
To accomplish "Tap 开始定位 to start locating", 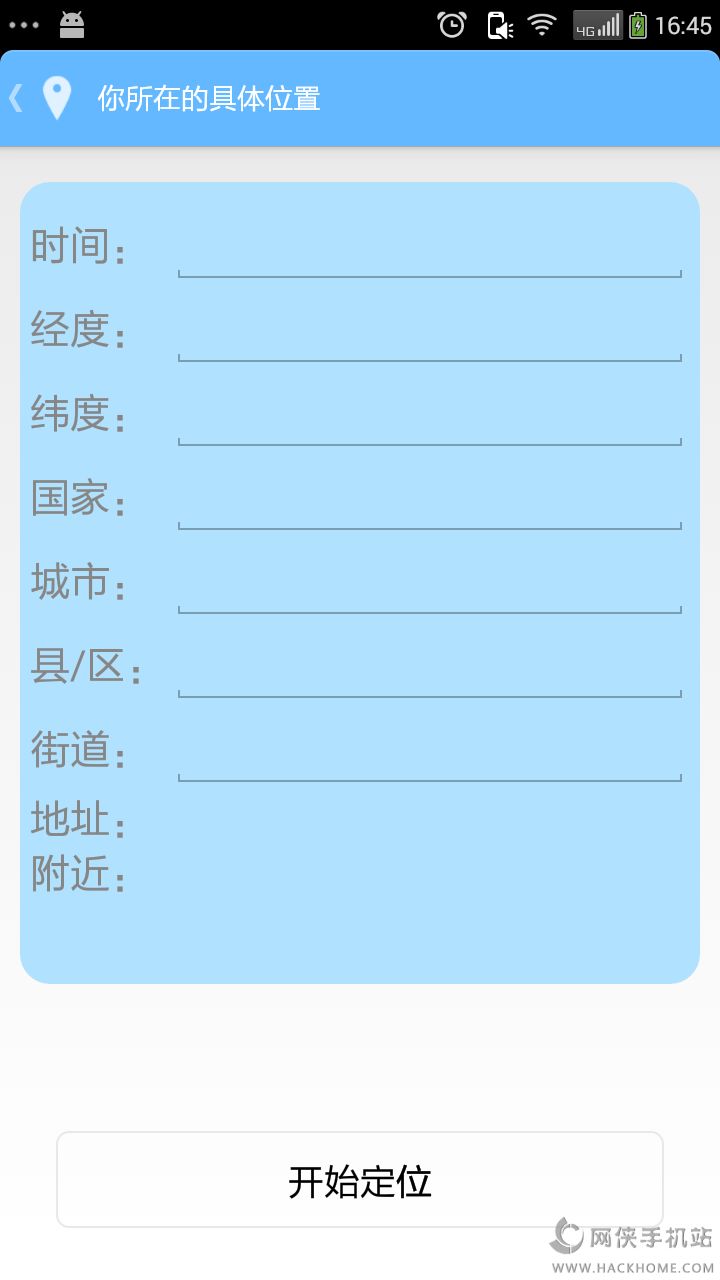I will [x=360, y=1180].
